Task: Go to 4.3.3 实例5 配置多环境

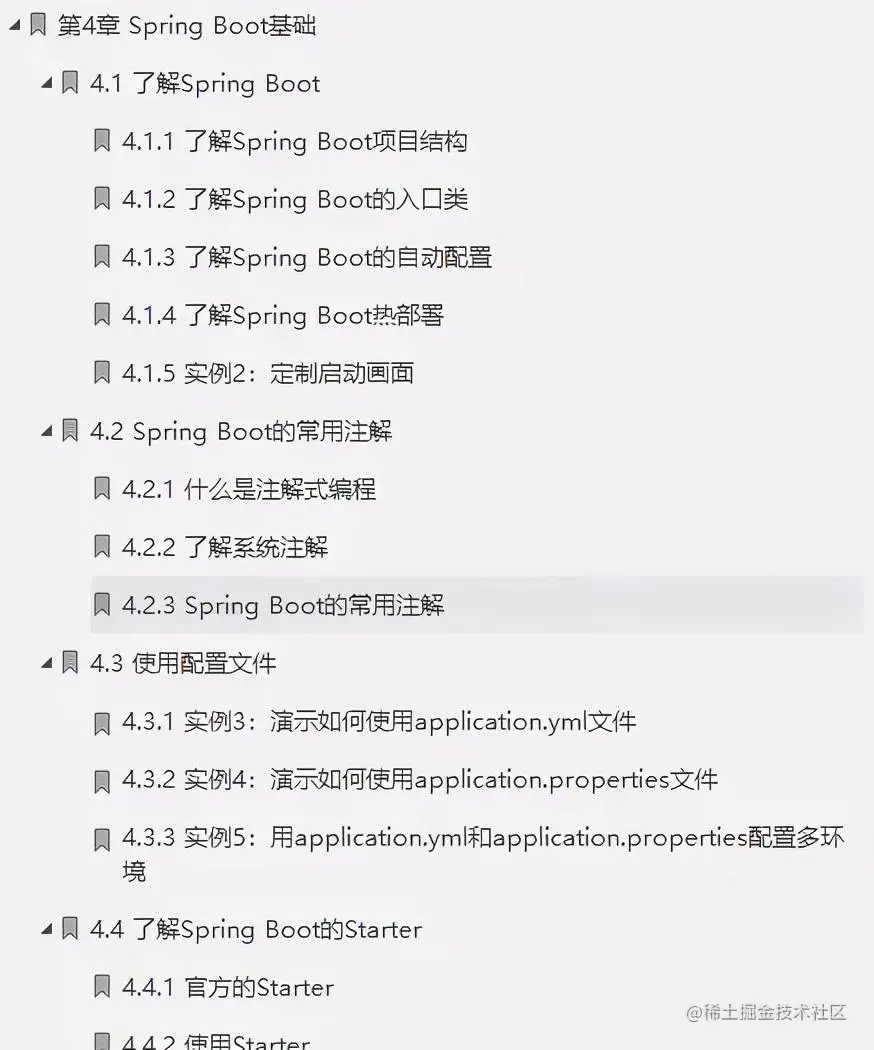Action: pos(482,838)
